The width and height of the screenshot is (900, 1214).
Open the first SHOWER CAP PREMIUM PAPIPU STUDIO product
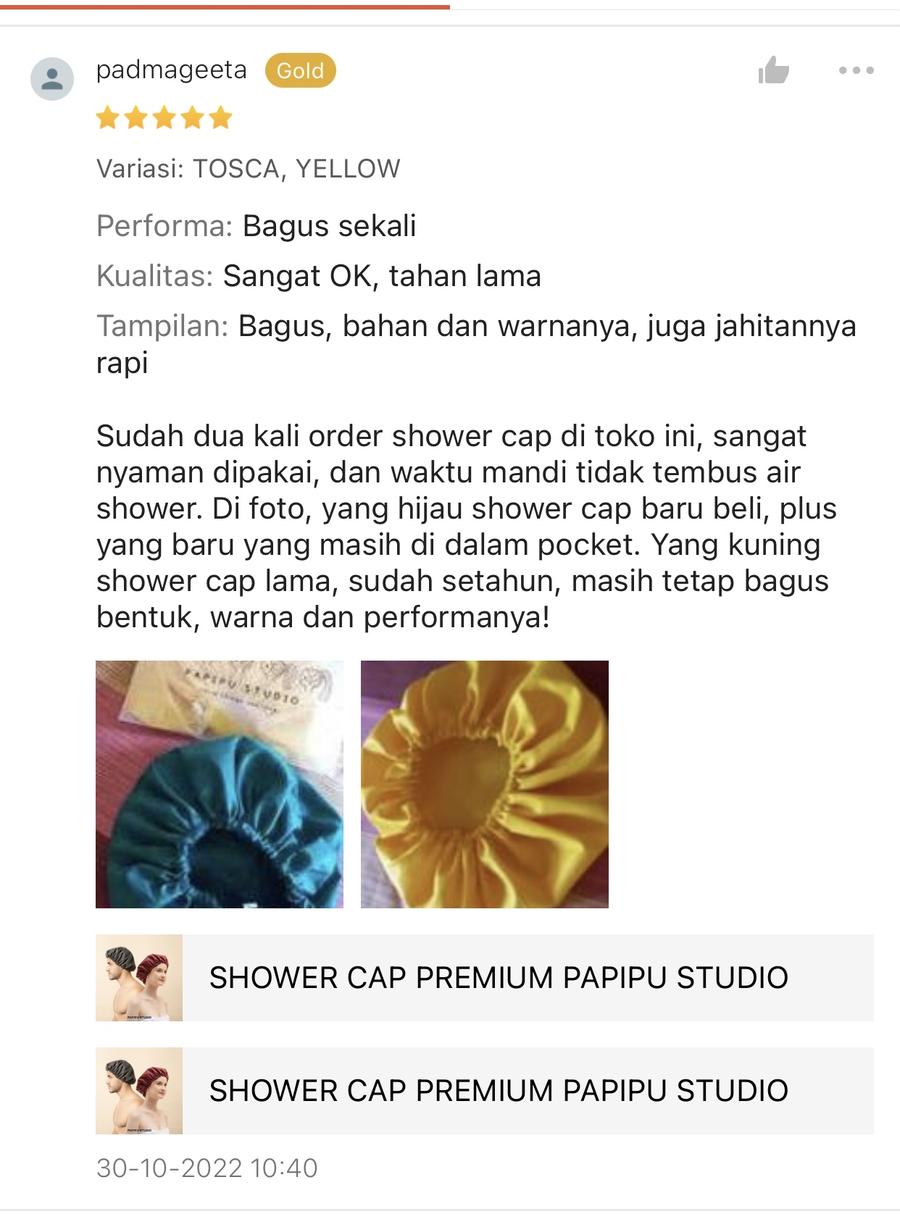(x=485, y=978)
